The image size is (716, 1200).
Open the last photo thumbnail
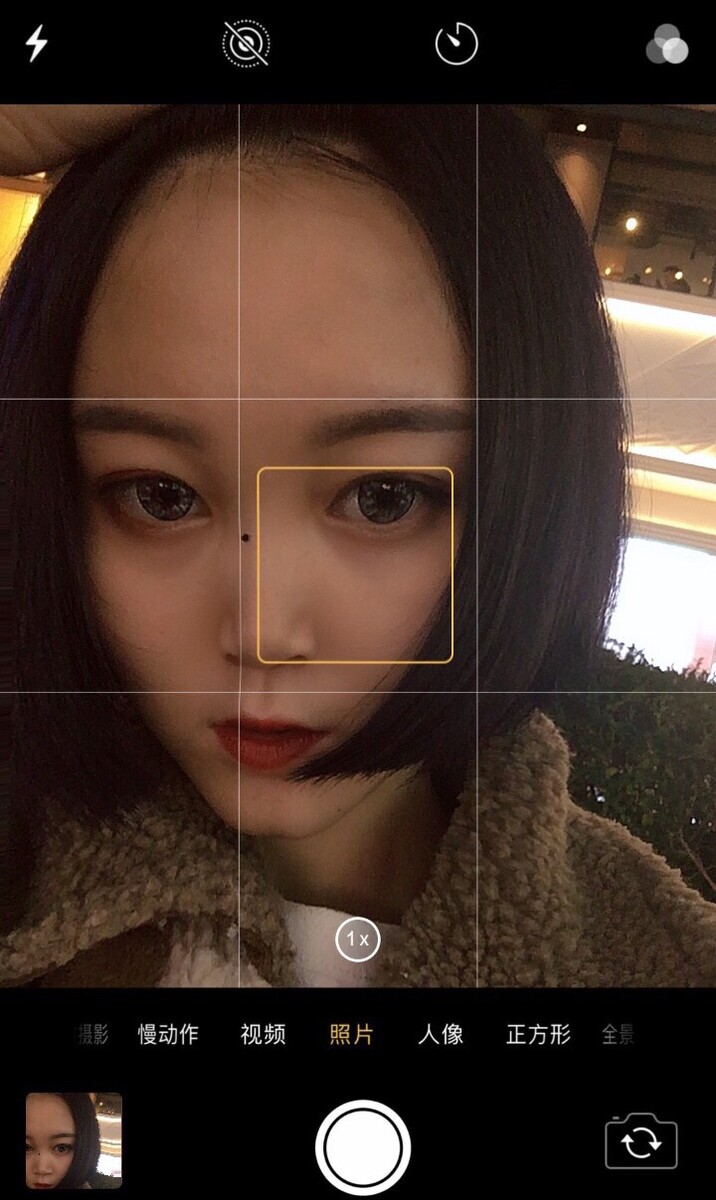[x=74, y=1140]
